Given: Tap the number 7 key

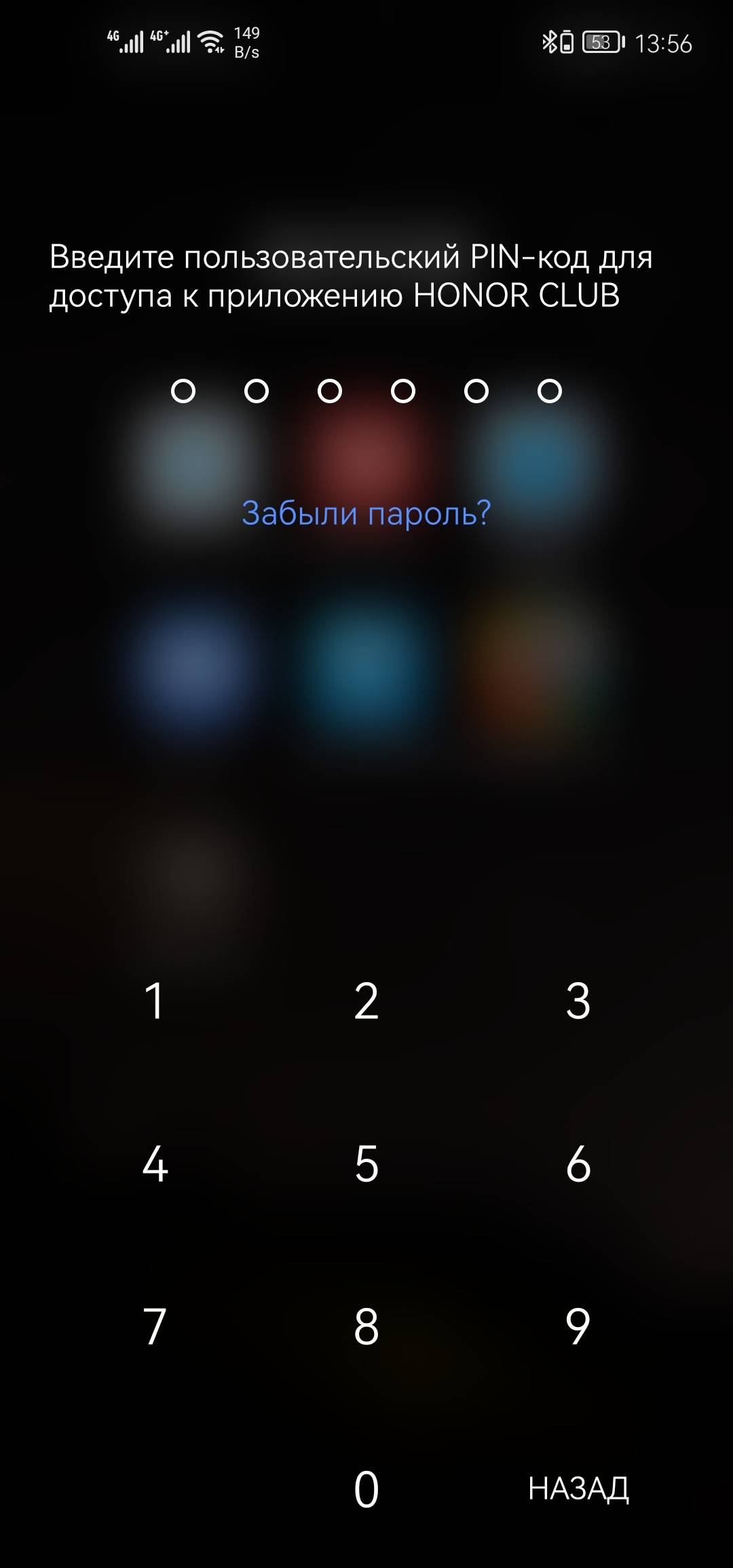Looking at the screenshot, I should coord(155,1327).
